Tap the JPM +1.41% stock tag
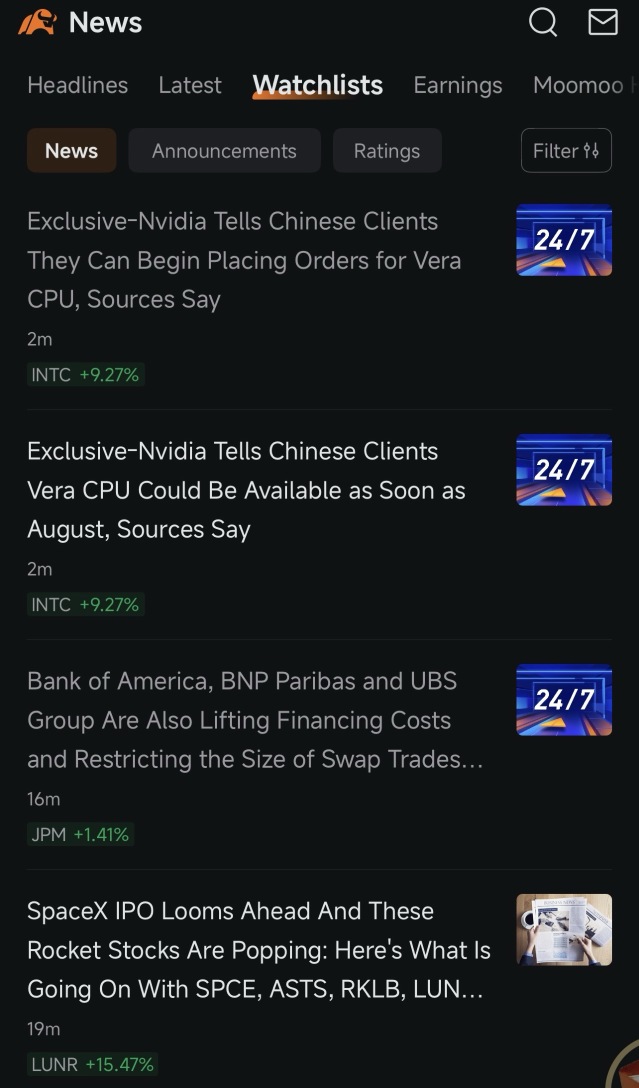 coord(80,834)
